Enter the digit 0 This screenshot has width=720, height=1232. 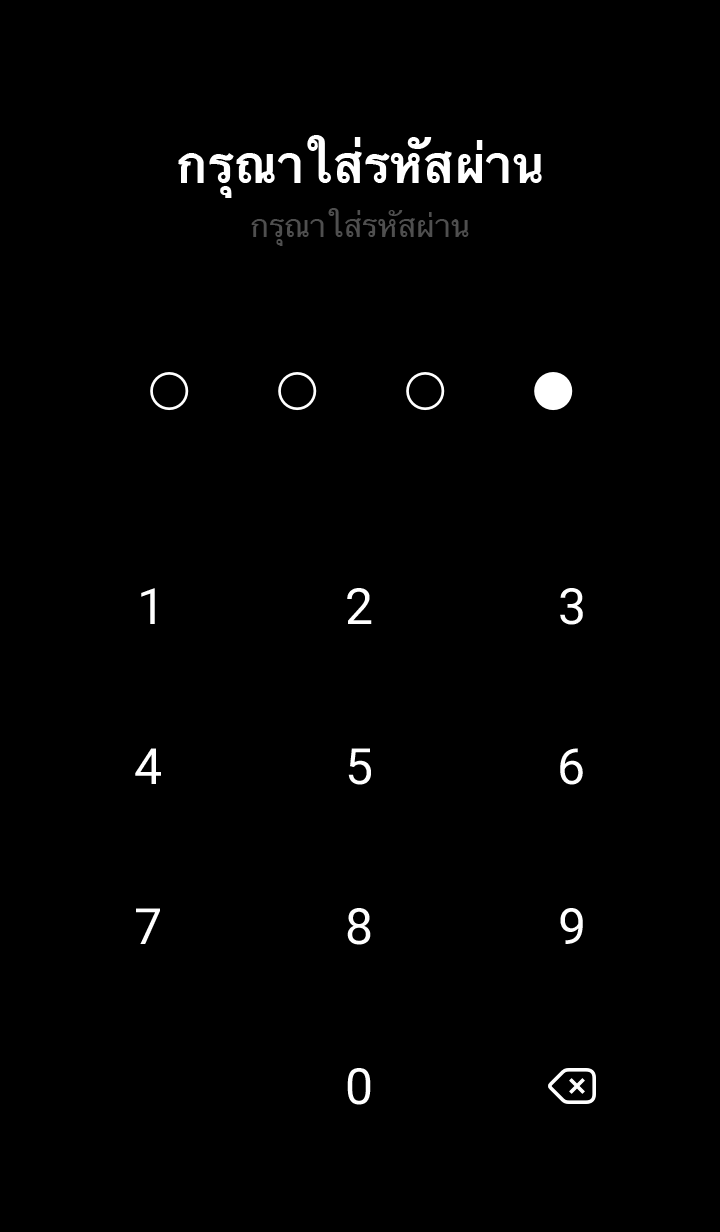pyautogui.click(x=359, y=1087)
